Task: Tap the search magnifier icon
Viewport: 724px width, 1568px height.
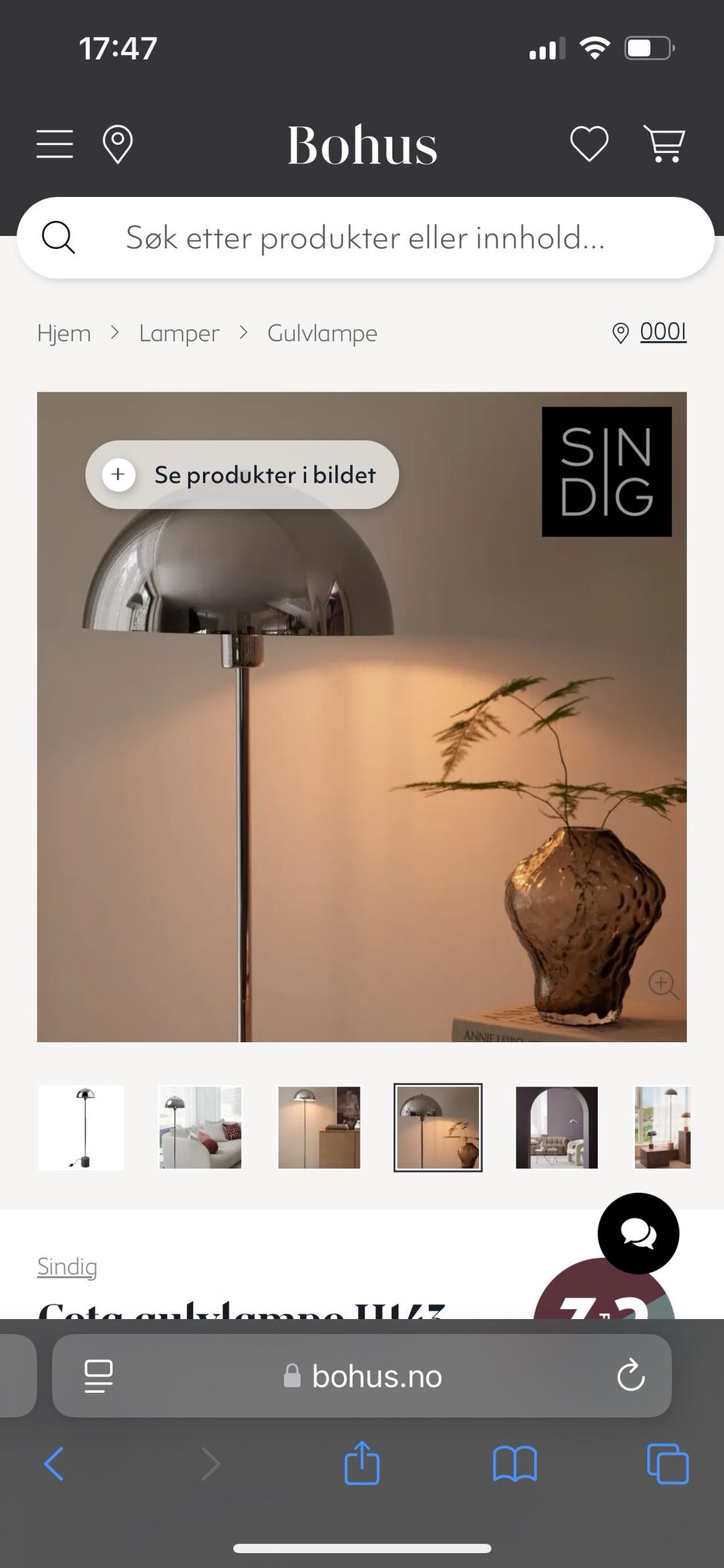Action: pyautogui.click(x=59, y=237)
